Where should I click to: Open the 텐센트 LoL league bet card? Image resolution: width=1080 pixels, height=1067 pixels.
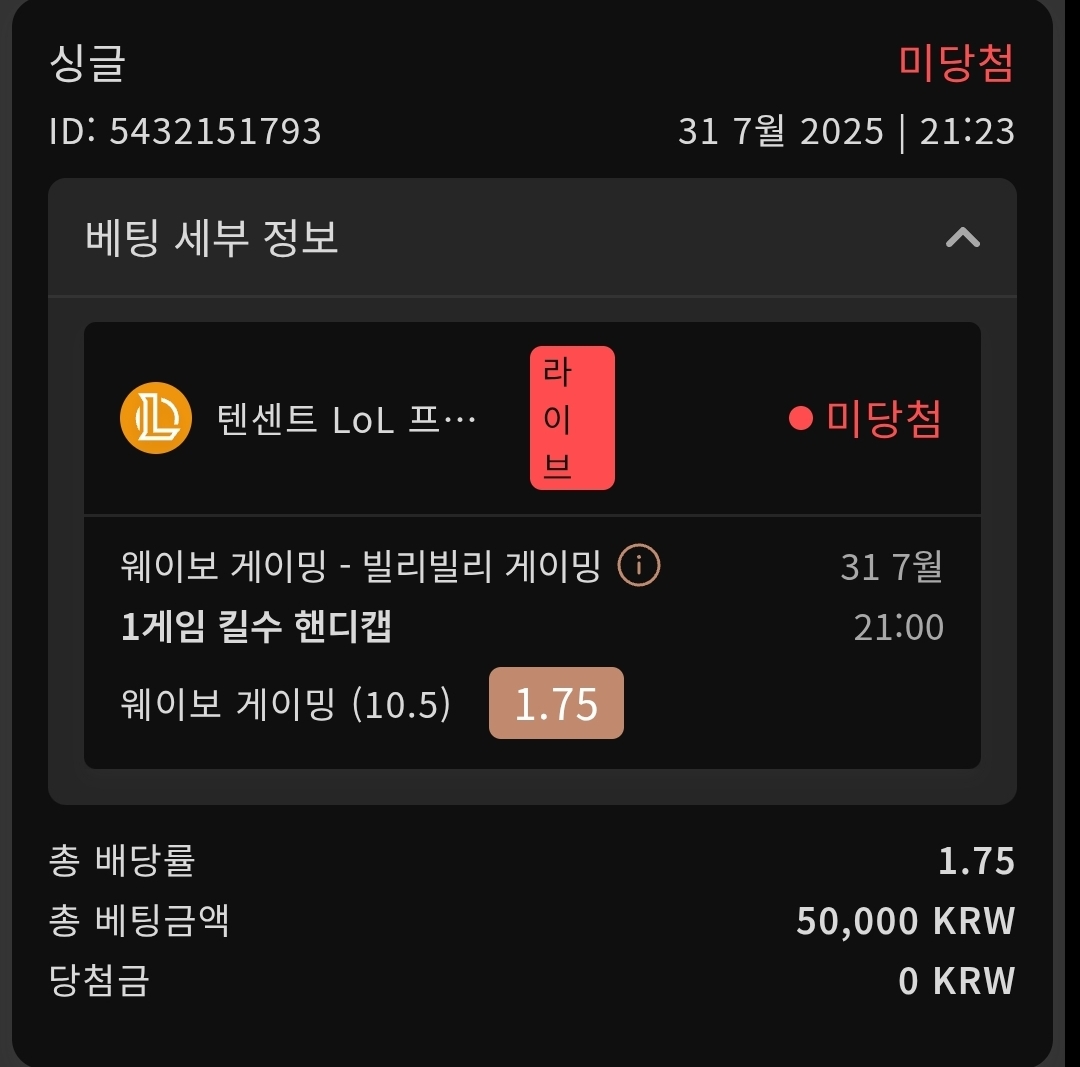click(x=346, y=419)
